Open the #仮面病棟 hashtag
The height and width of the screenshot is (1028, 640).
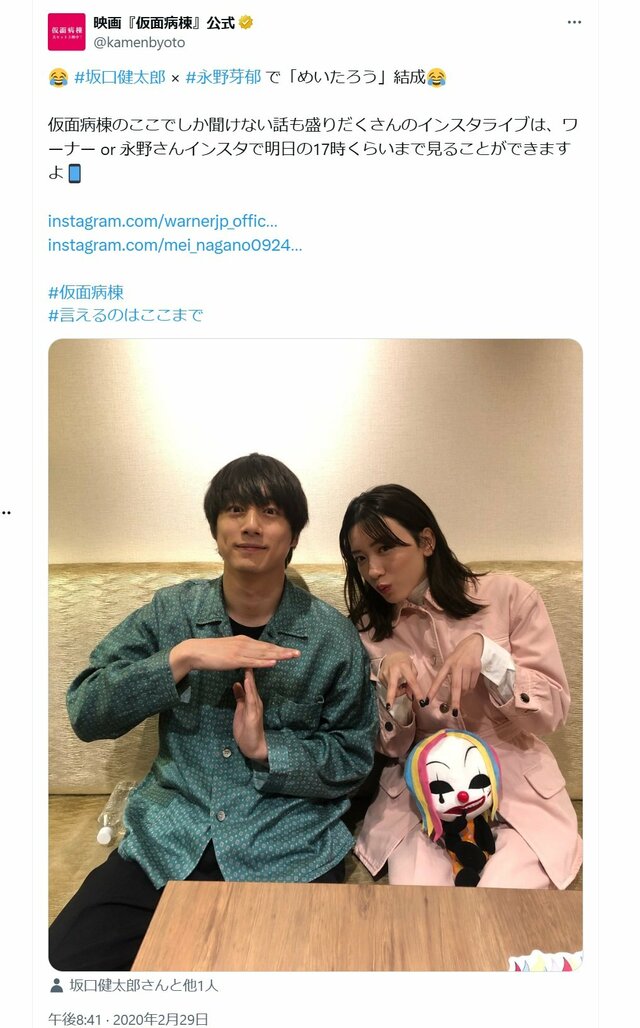(86, 292)
